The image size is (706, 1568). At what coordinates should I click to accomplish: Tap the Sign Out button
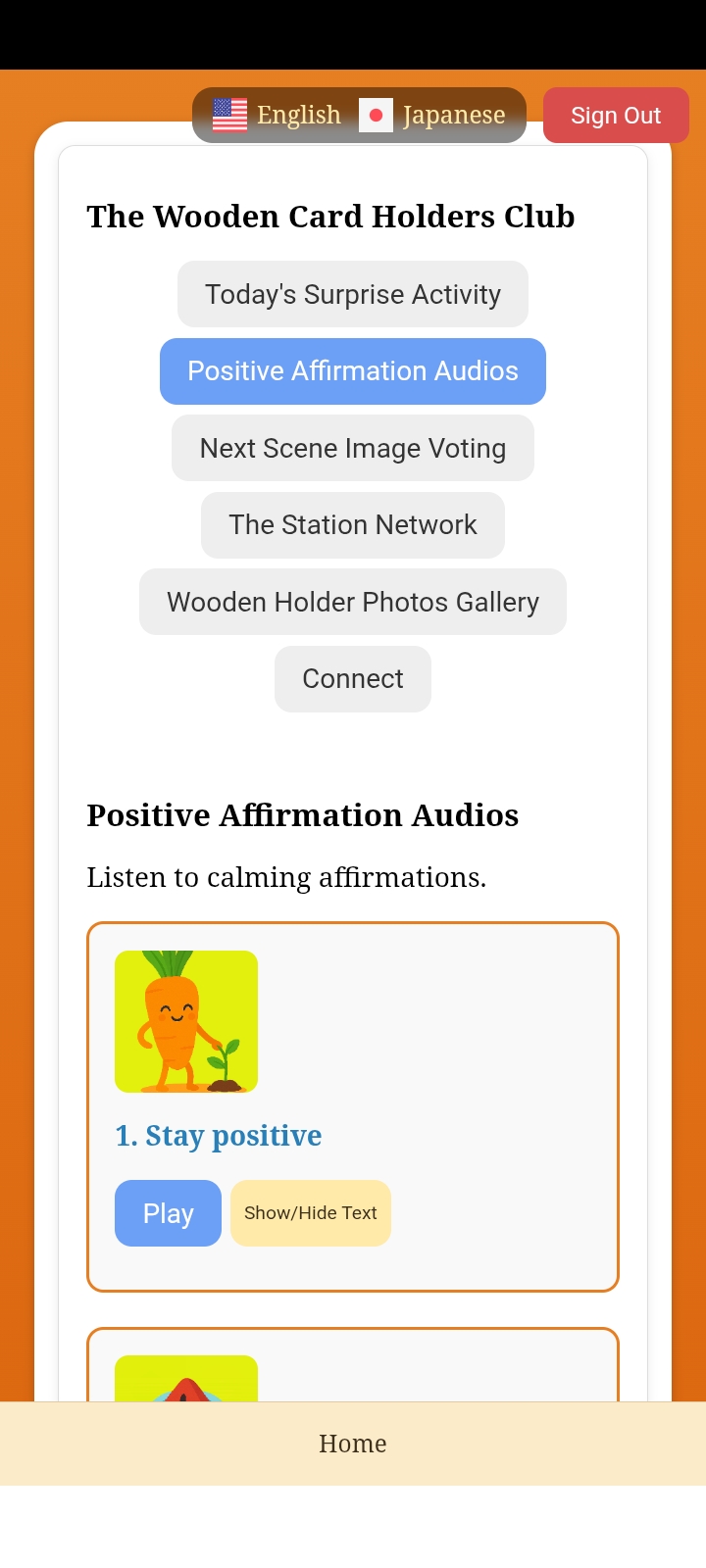[616, 116]
